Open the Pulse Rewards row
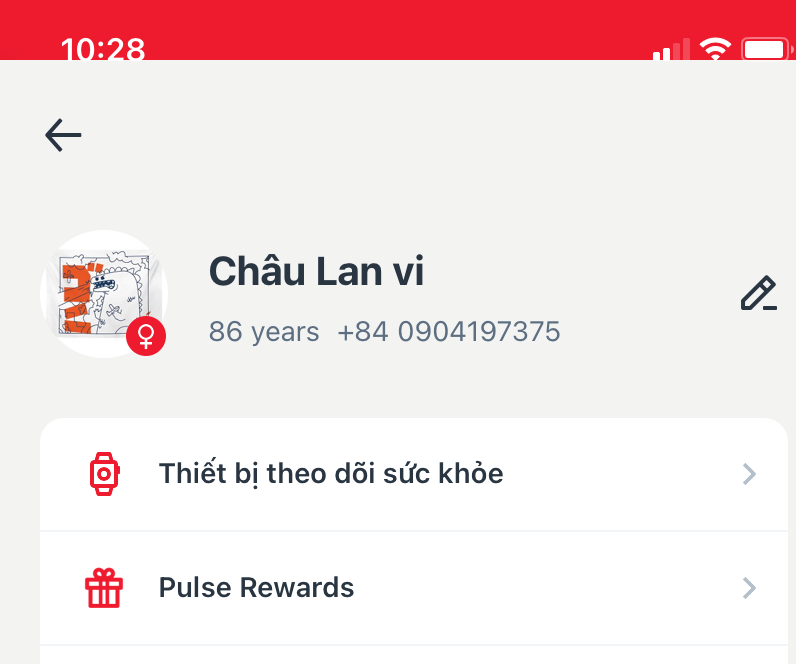This screenshot has width=796, height=664. pos(413,588)
